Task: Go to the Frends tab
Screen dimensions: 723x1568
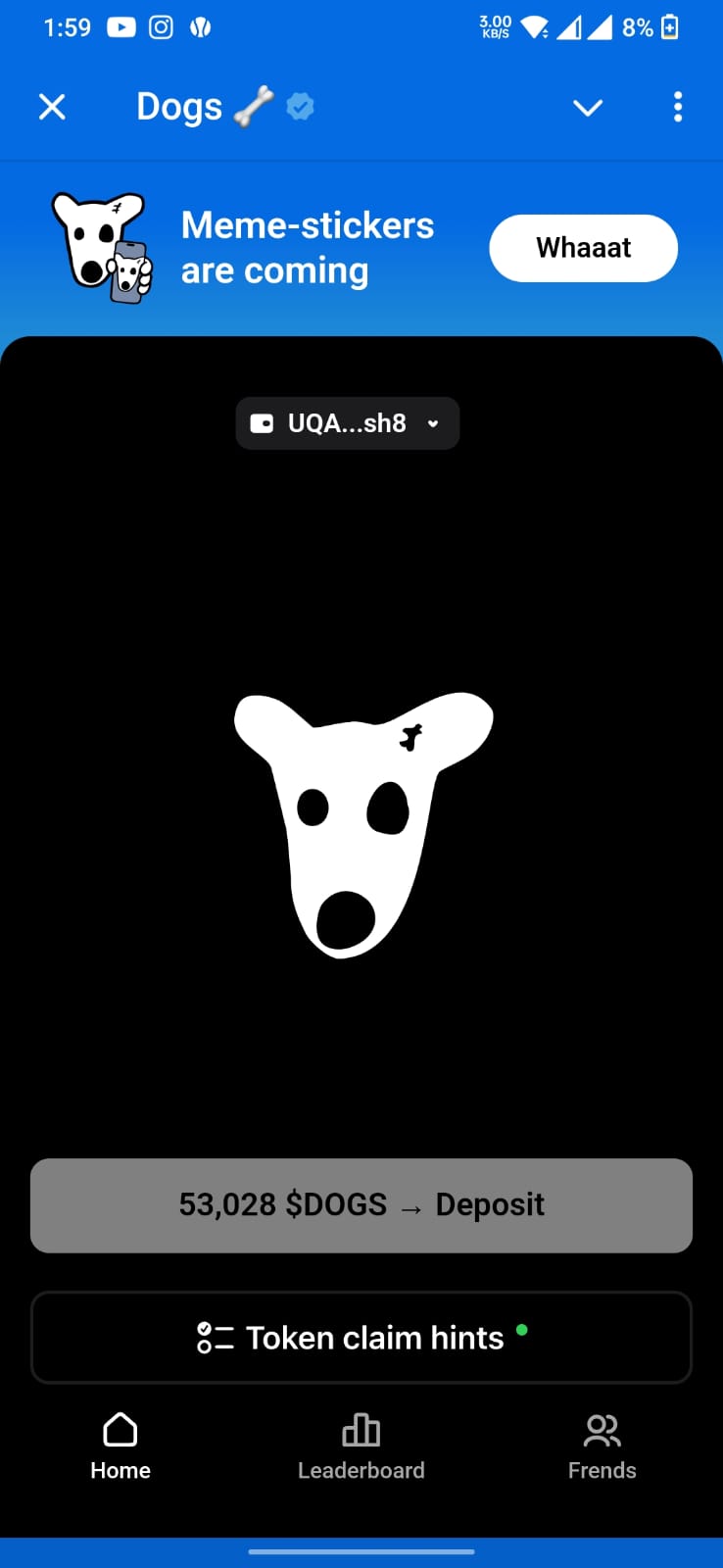Action: 602,1445
